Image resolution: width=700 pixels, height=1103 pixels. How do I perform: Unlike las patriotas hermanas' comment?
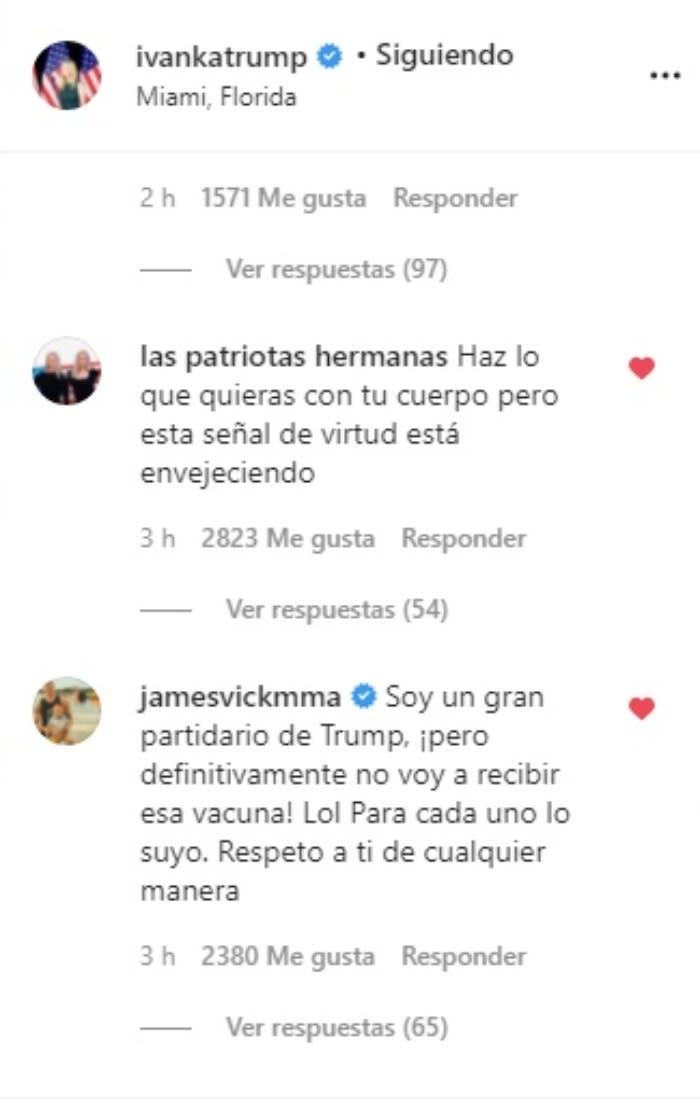(x=641, y=368)
